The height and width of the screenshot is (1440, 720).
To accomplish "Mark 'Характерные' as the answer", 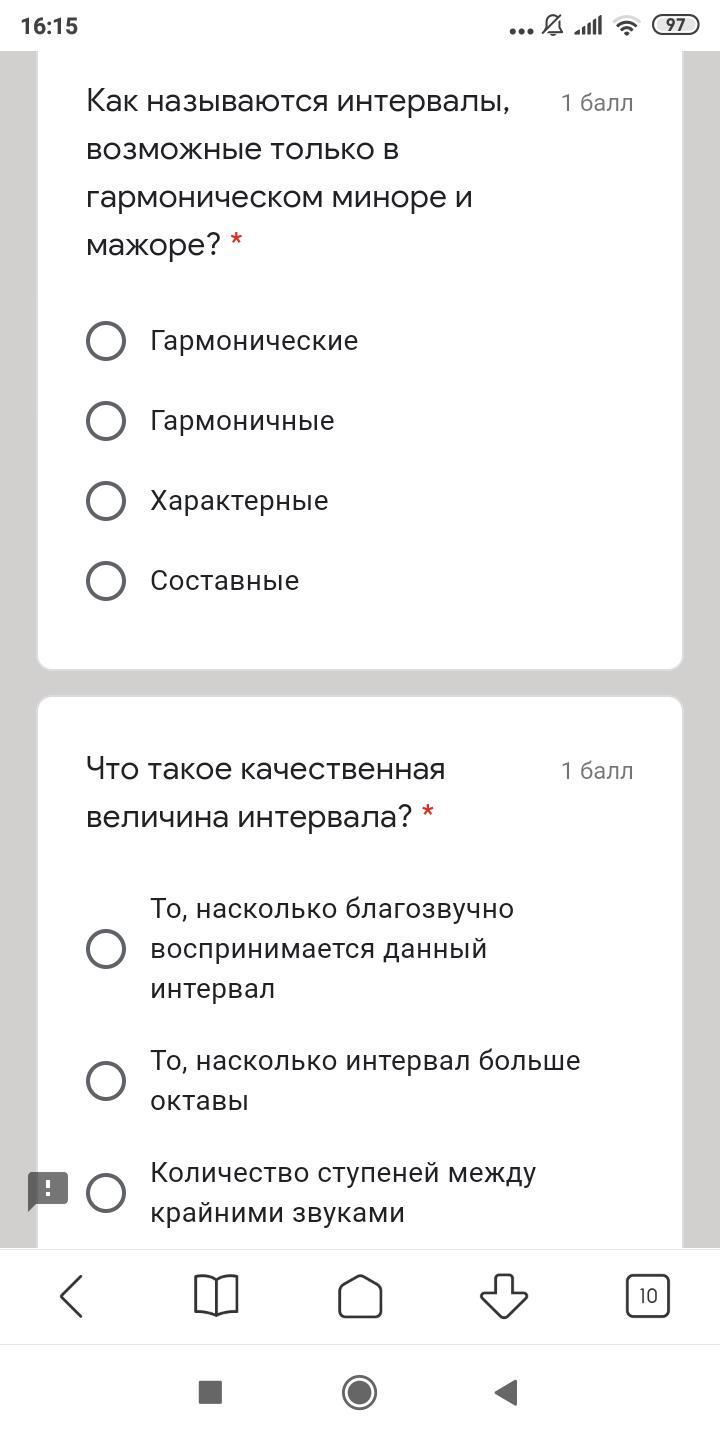I will coord(106,501).
